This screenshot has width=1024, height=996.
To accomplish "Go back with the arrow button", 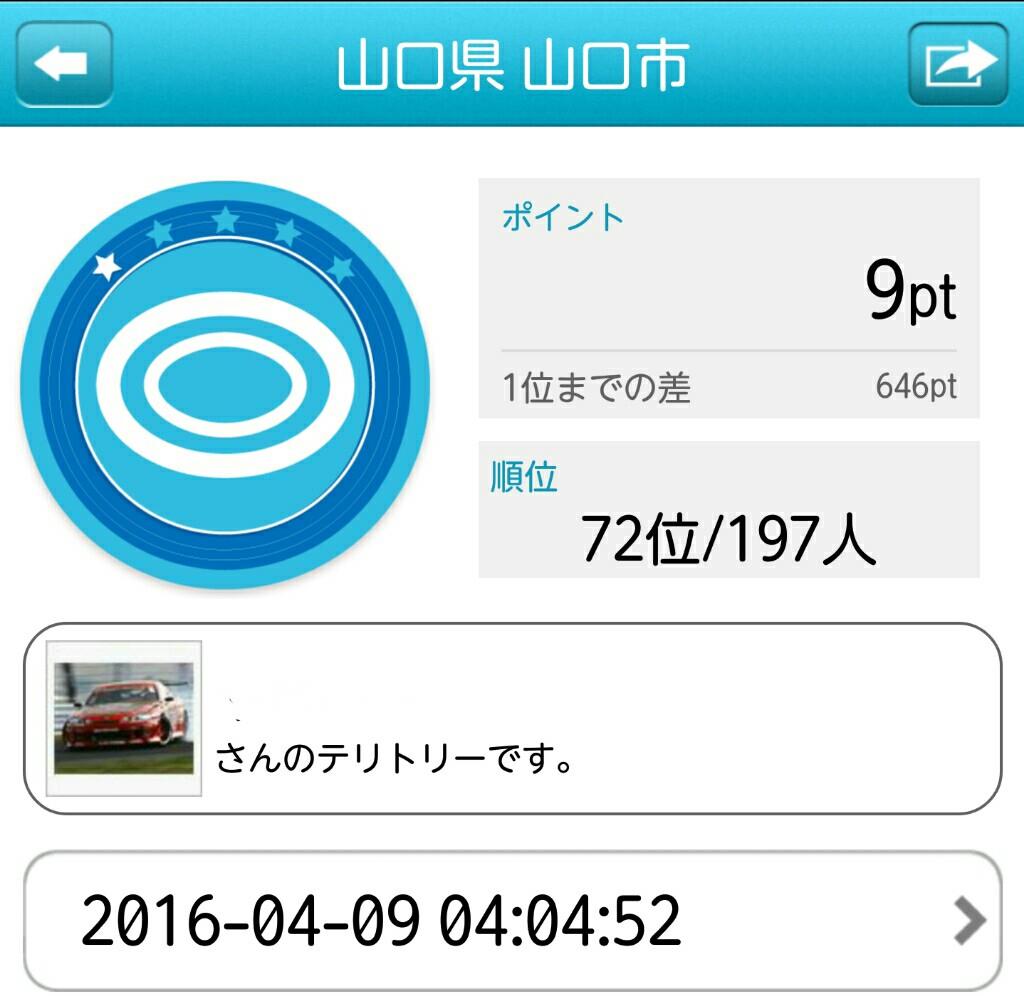I will point(64,65).
